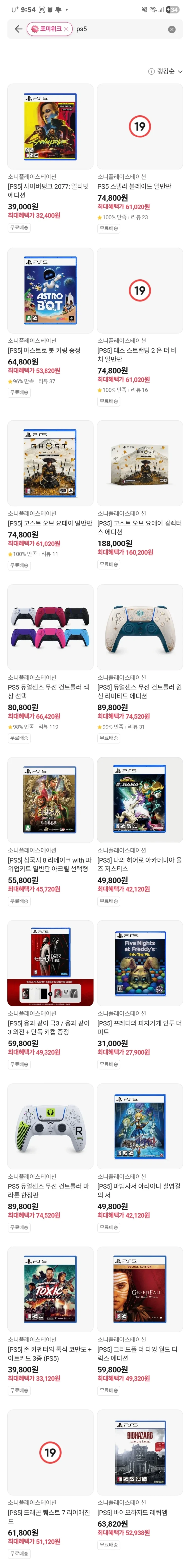
Task: Open 바이오하자드 레퀴엠 product card
Action: coord(140,1452)
